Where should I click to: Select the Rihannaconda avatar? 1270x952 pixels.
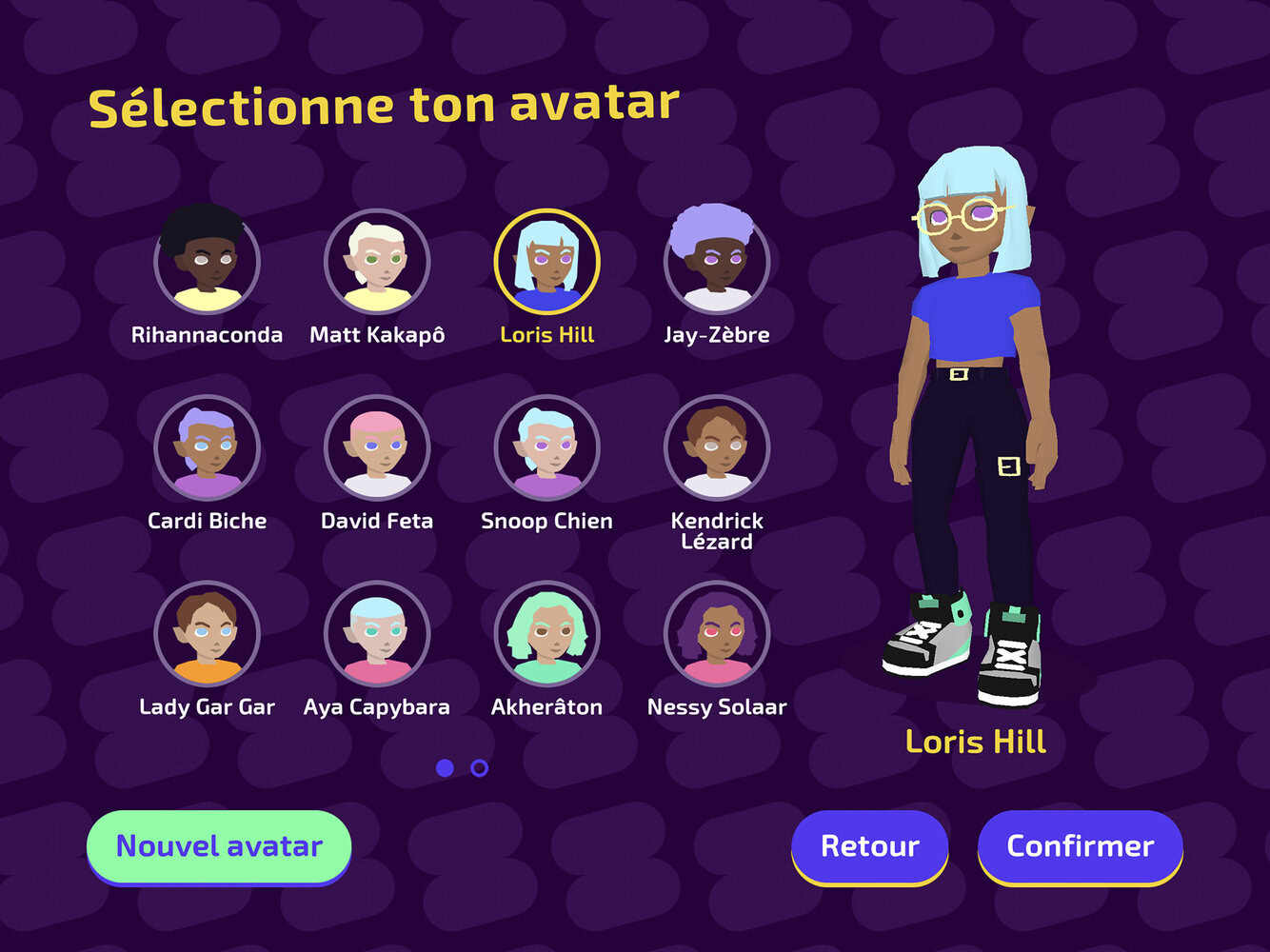[207, 262]
